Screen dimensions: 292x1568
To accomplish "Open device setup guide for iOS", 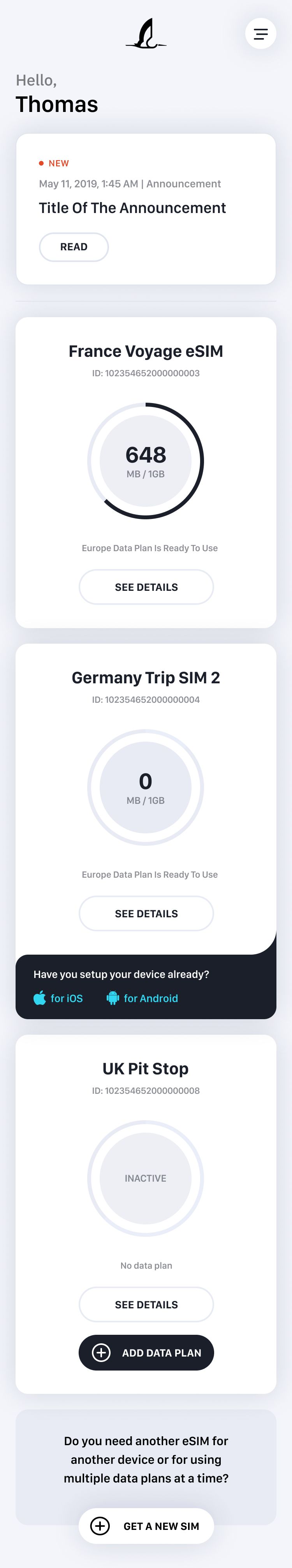I will [x=58, y=998].
